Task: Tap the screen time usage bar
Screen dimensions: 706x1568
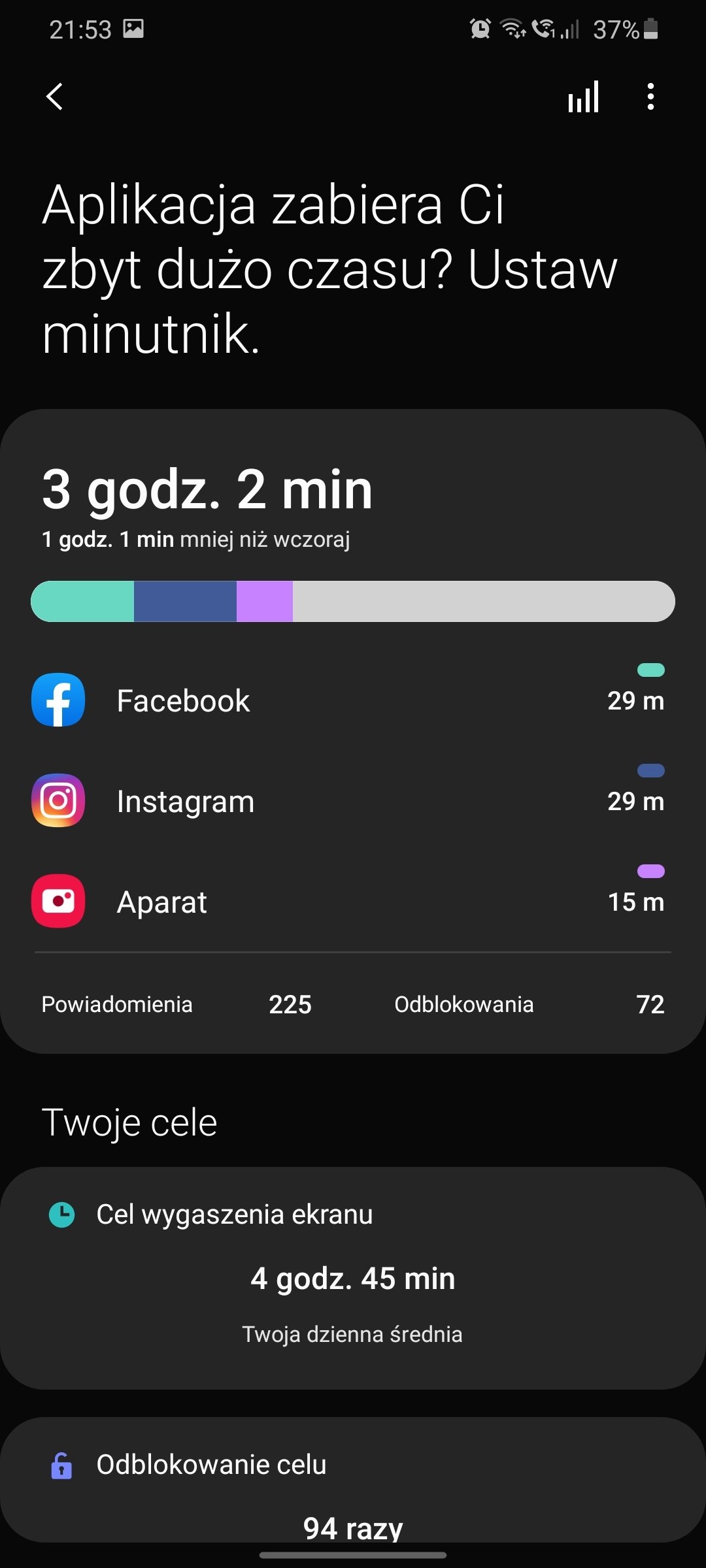Action: 353,601
